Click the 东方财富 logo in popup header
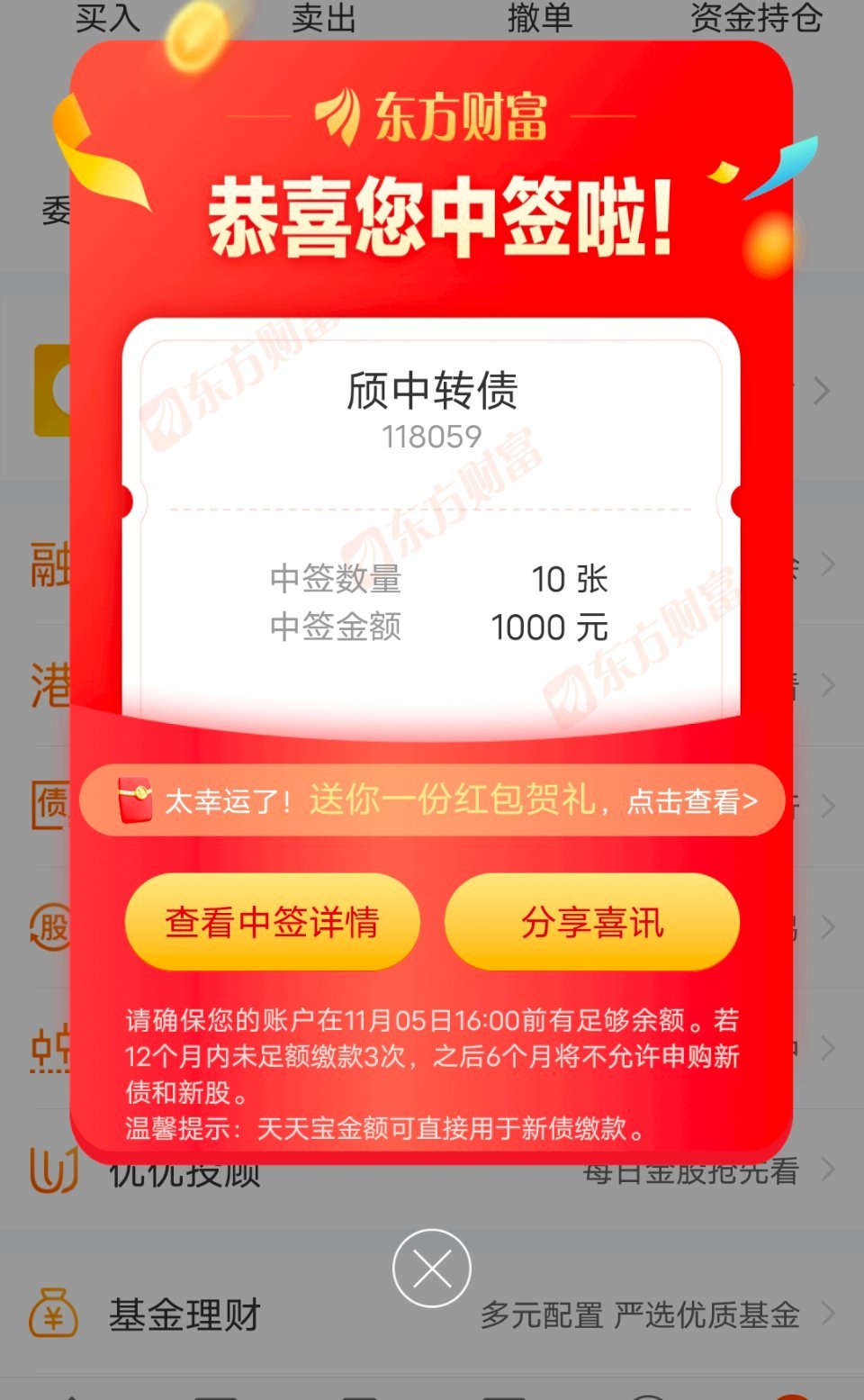The height and width of the screenshot is (1400, 864). click(x=432, y=119)
